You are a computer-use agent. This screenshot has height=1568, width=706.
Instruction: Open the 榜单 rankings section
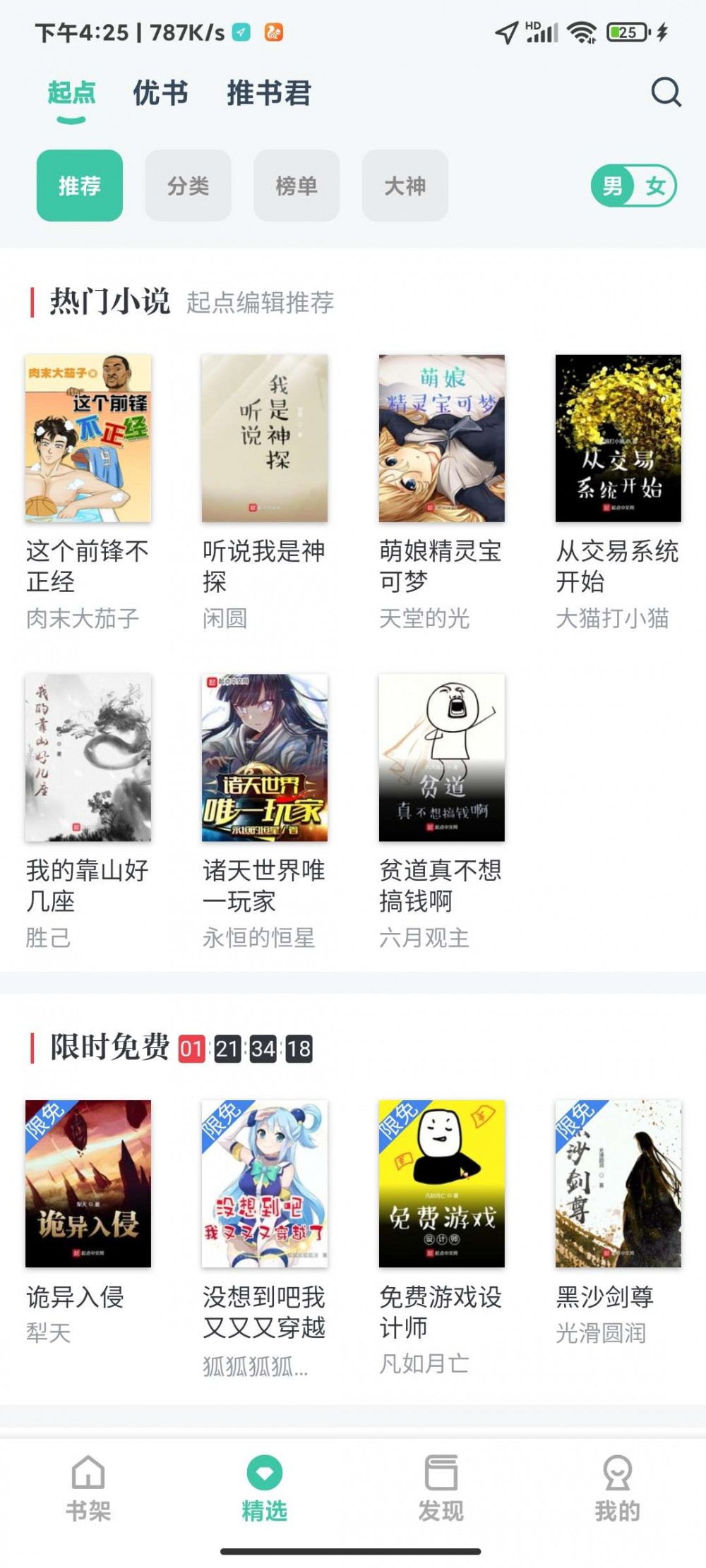(297, 186)
